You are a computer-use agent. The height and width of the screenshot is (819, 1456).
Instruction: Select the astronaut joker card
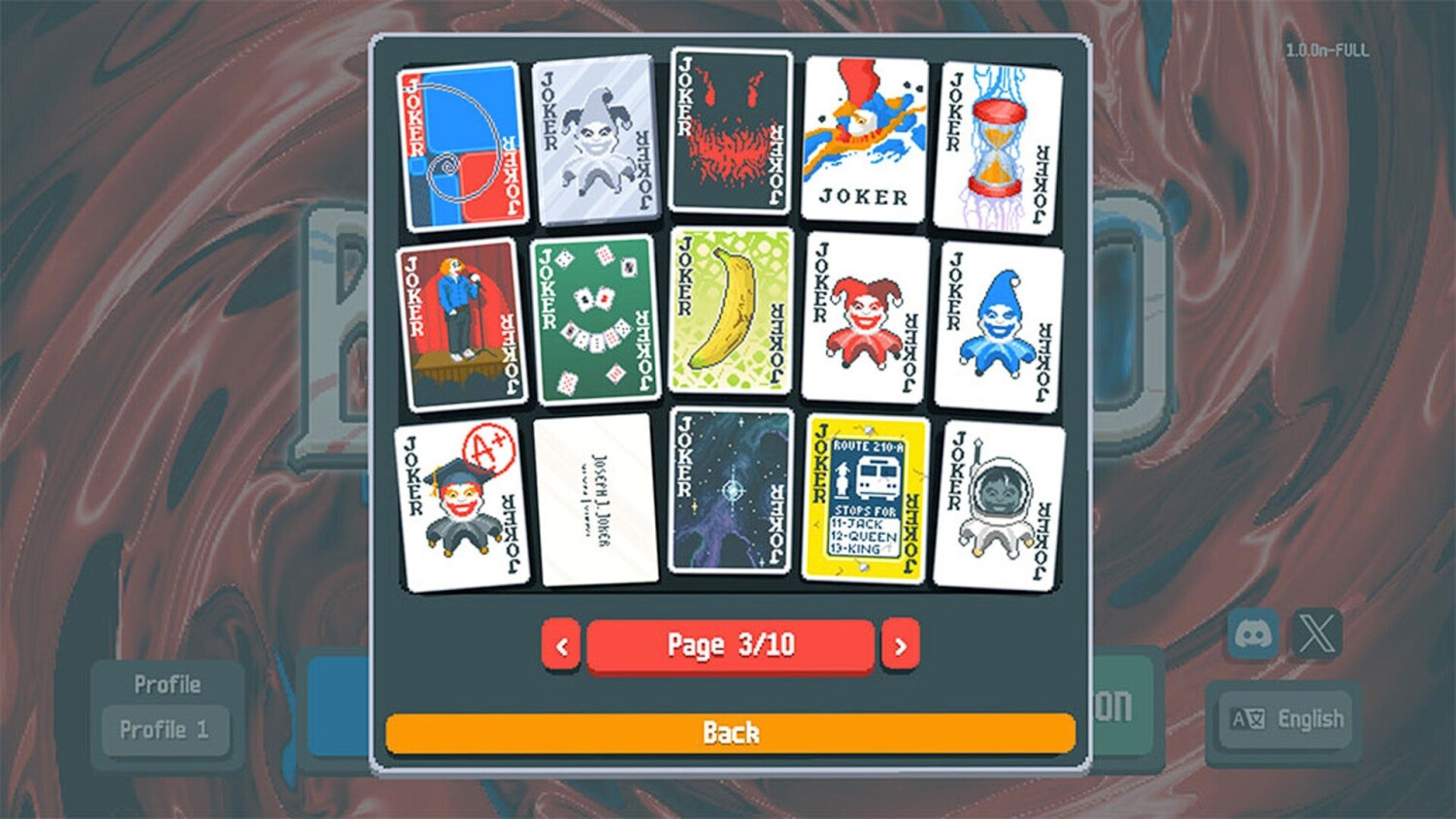(998, 506)
